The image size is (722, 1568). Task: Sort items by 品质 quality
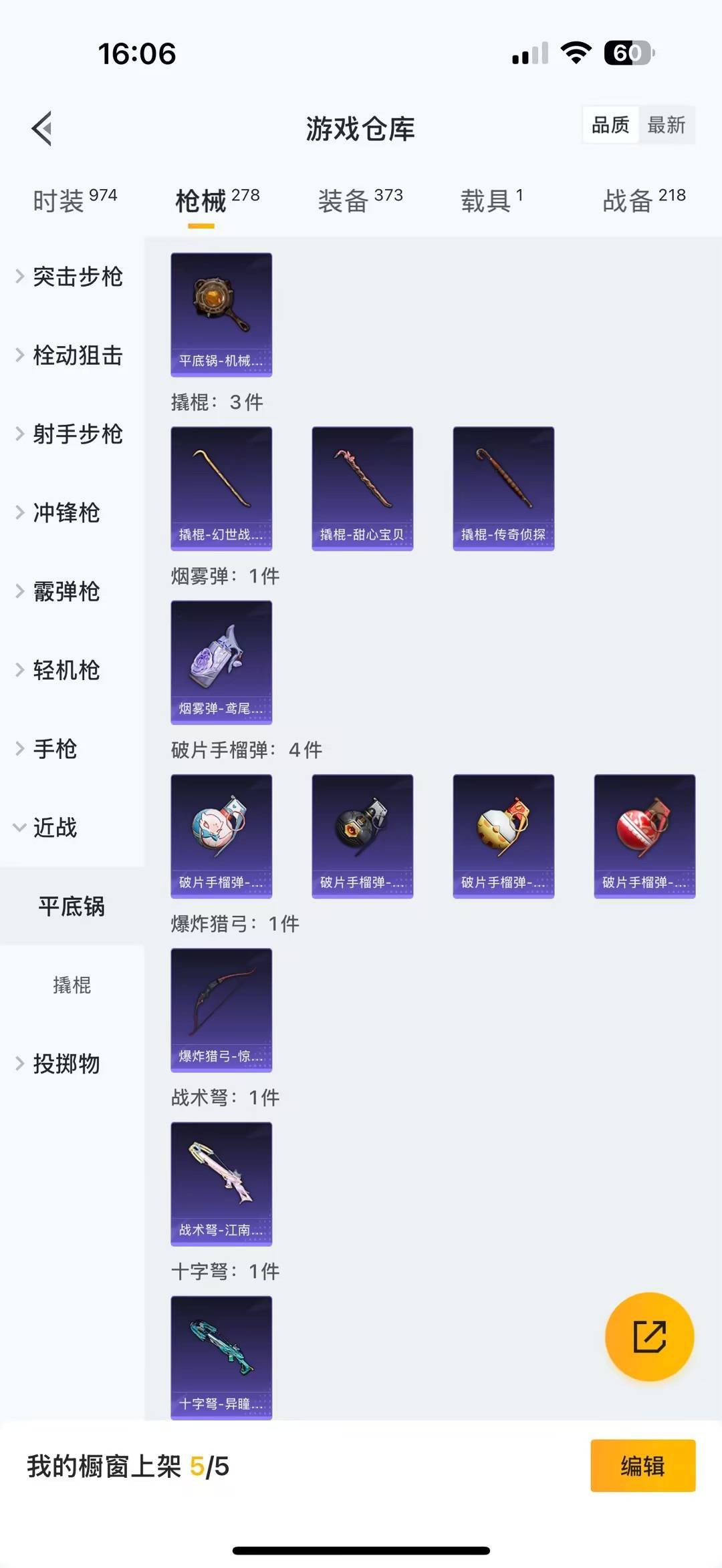pos(609,125)
